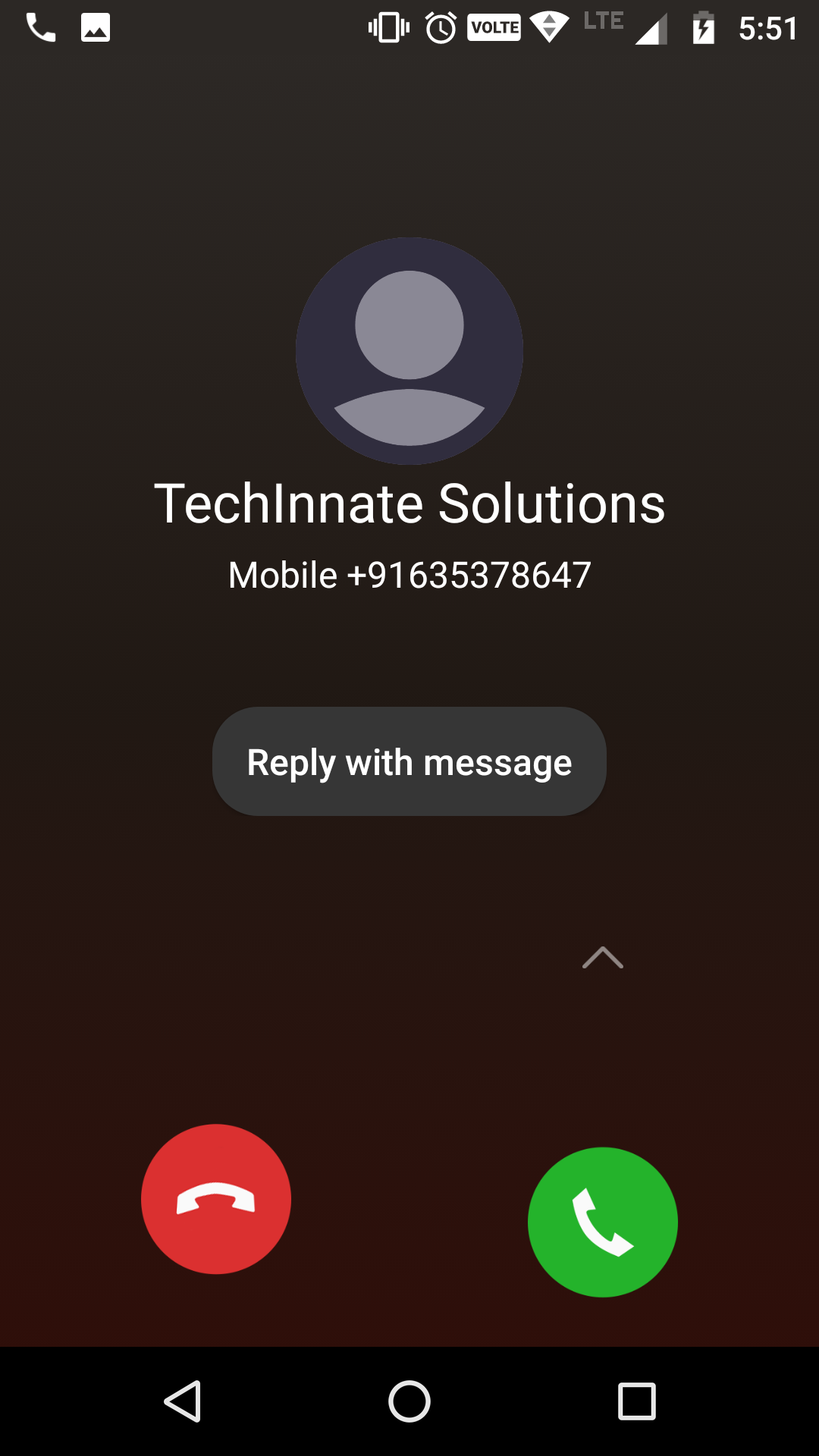819x1456 pixels.
Task: Decline the call from TechInnate Solutions
Action: tap(216, 1199)
